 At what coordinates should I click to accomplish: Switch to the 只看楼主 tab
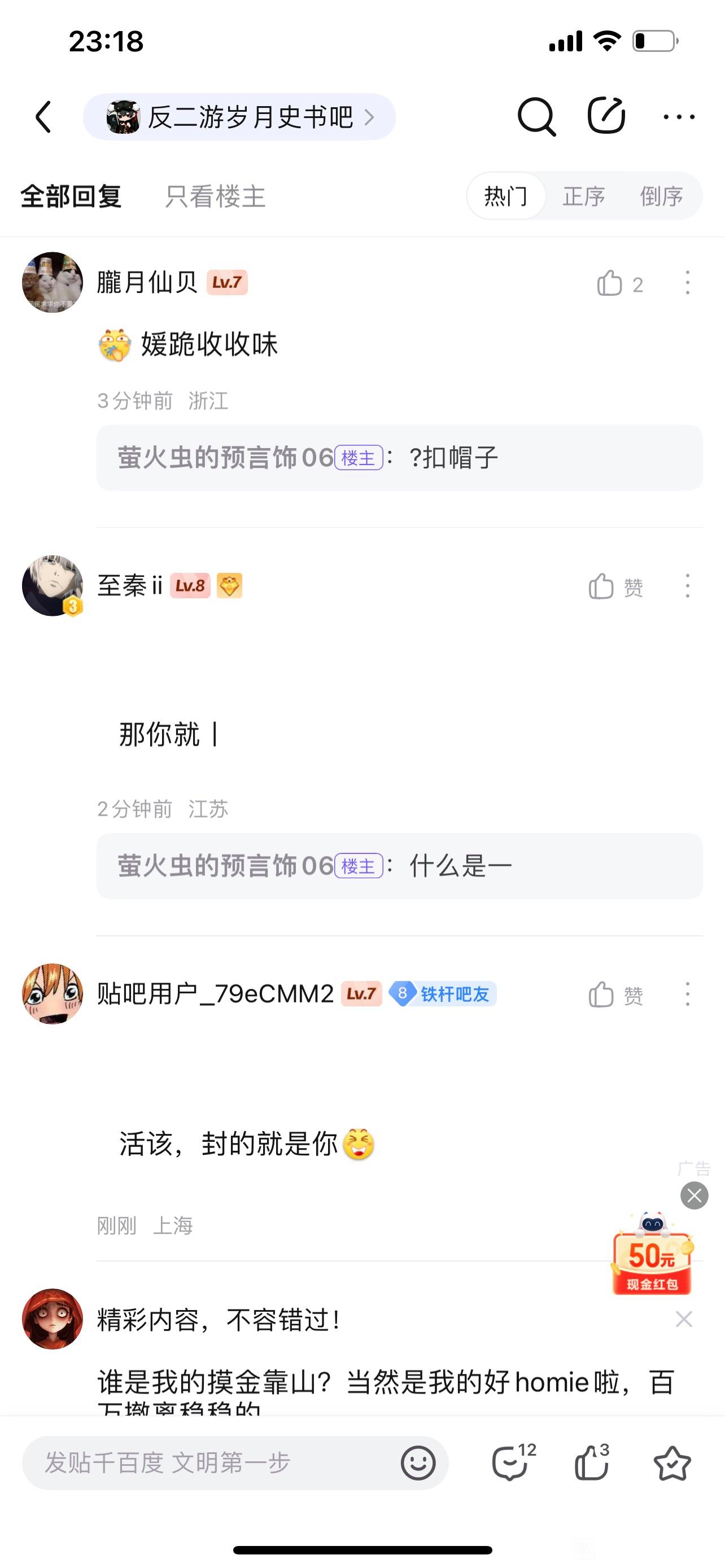click(215, 196)
